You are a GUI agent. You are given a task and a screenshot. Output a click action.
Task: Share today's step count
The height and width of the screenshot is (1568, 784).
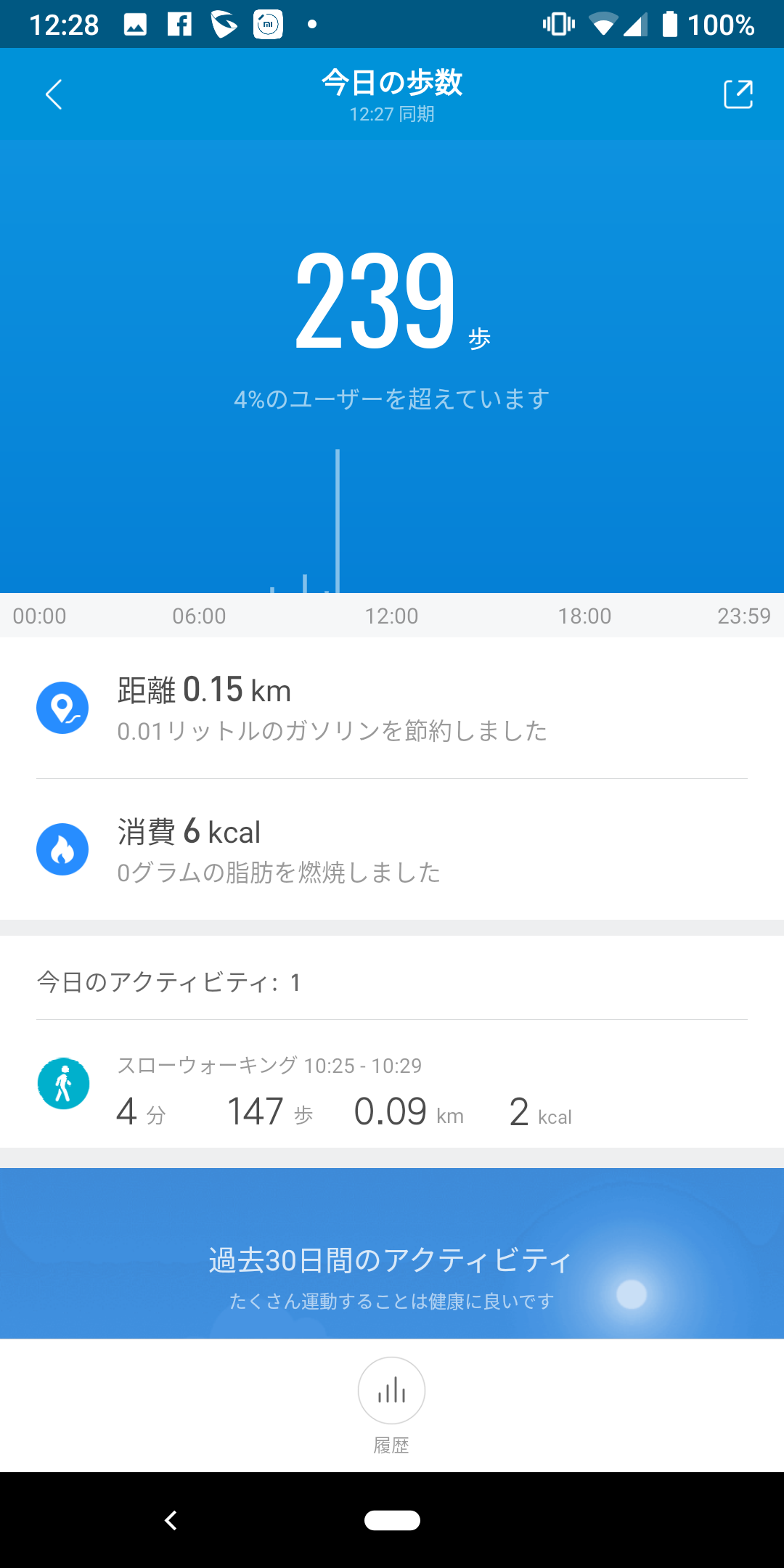point(738,94)
